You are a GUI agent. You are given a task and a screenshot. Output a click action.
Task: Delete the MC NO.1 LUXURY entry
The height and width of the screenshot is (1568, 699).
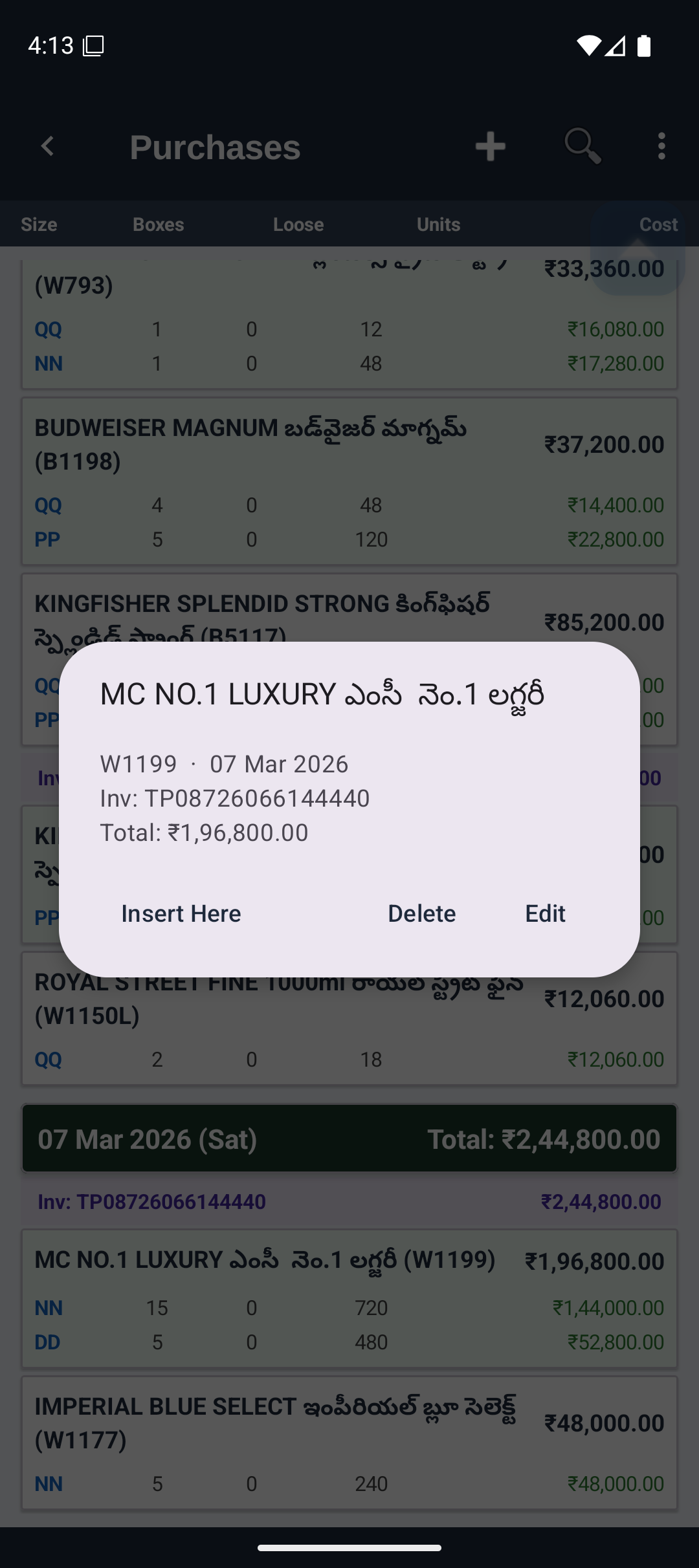[x=422, y=913]
